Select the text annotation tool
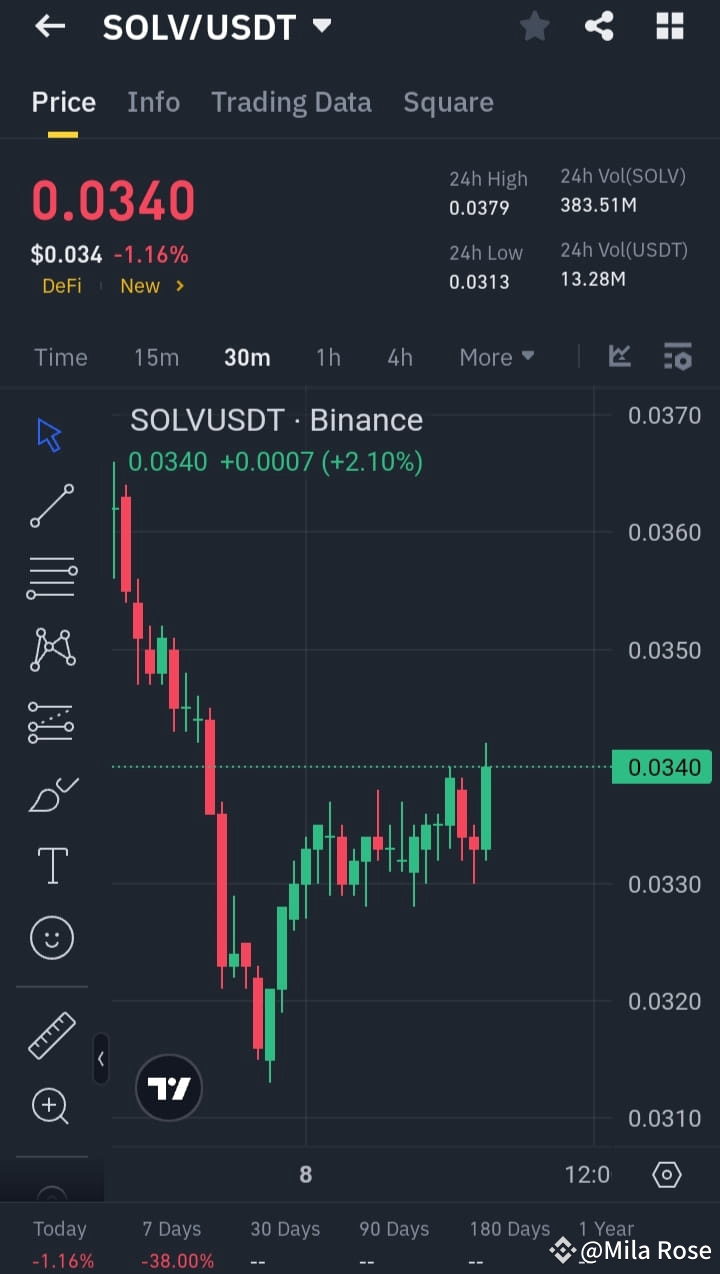 pos(51,865)
